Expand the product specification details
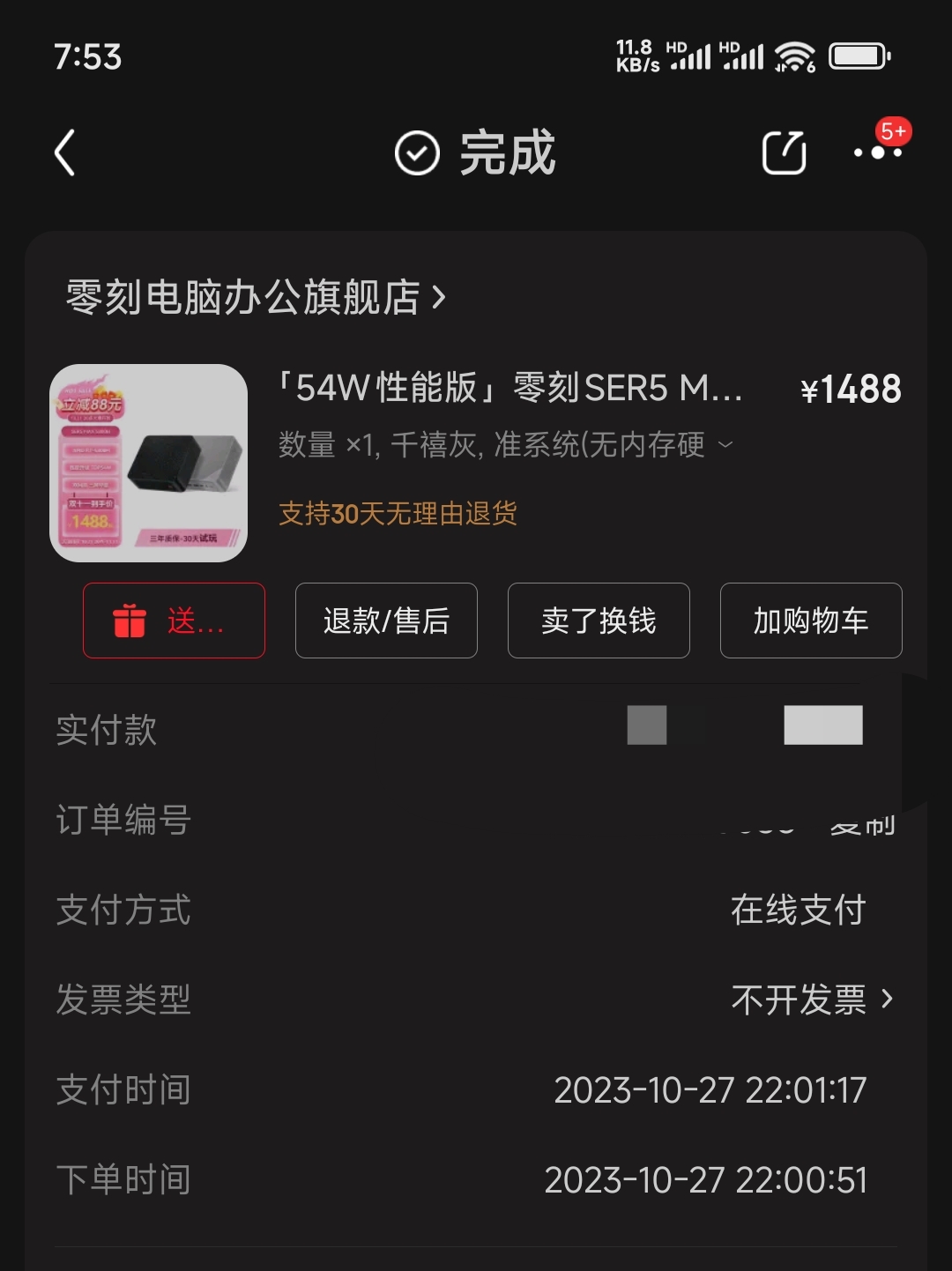Screen dimensions: 952x1271 pyautogui.click(x=725, y=444)
